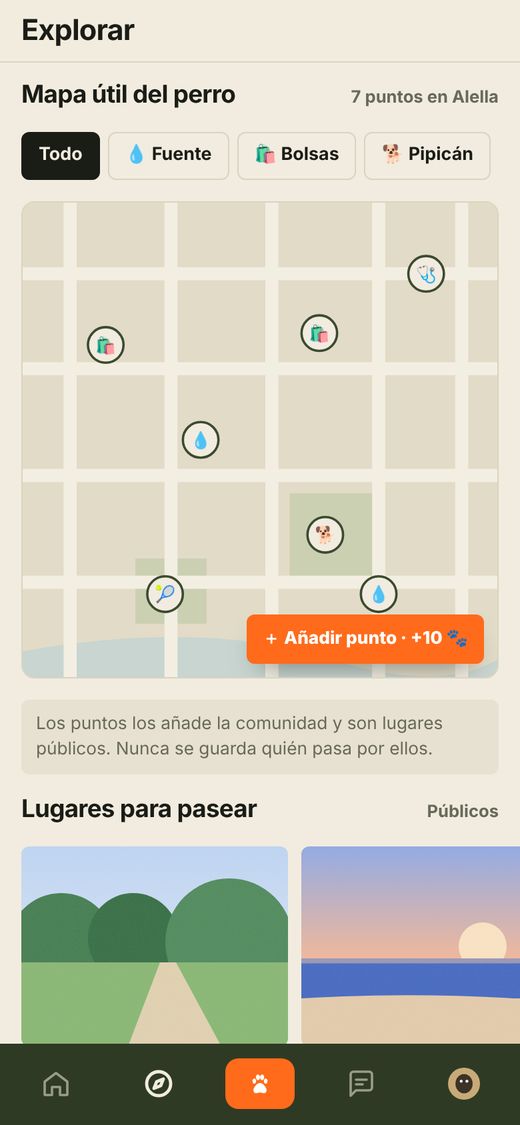Switch to the compass explore tab

coord(159,1083)
